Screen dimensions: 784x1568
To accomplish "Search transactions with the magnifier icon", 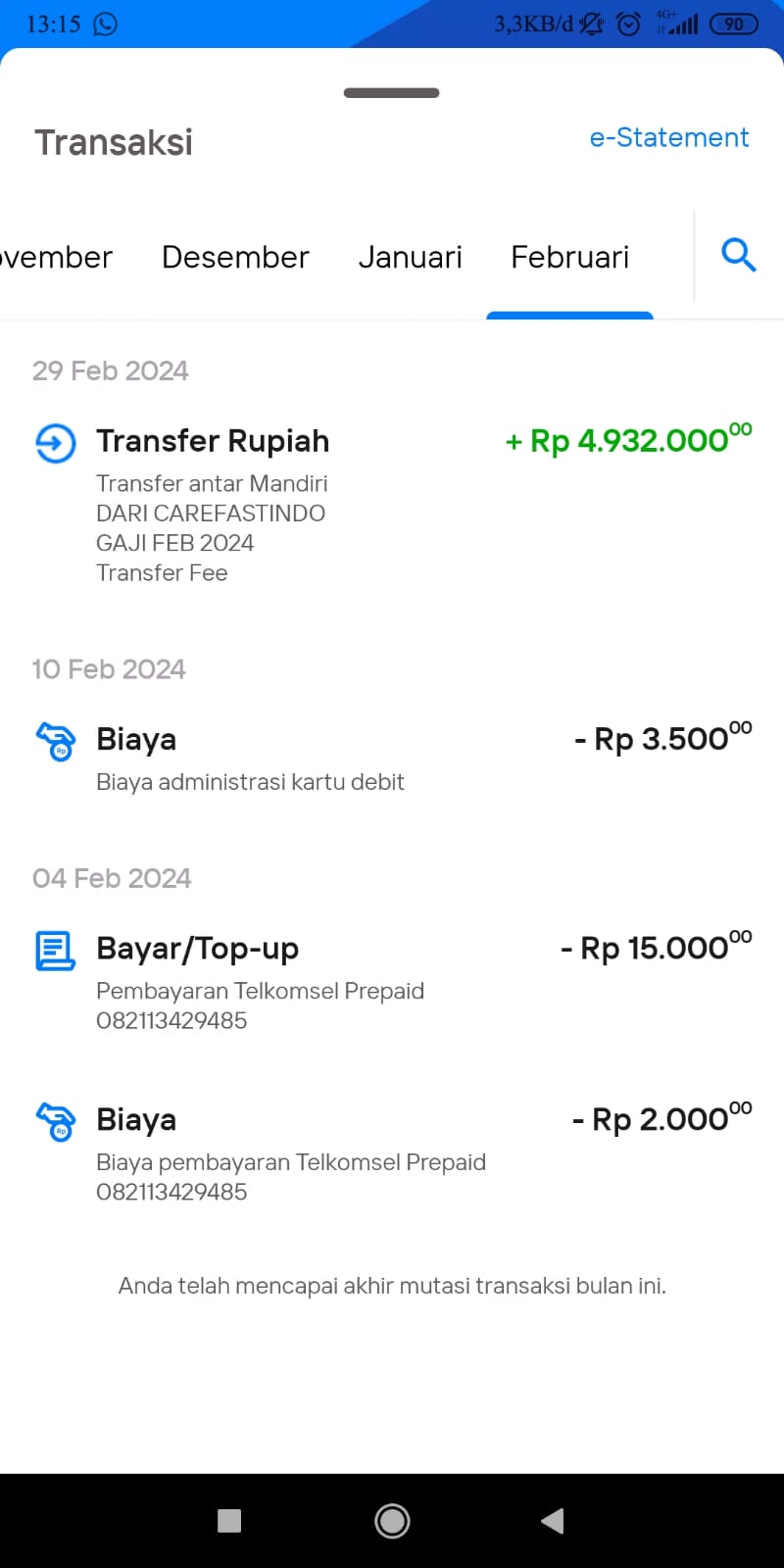I will 739,256.
